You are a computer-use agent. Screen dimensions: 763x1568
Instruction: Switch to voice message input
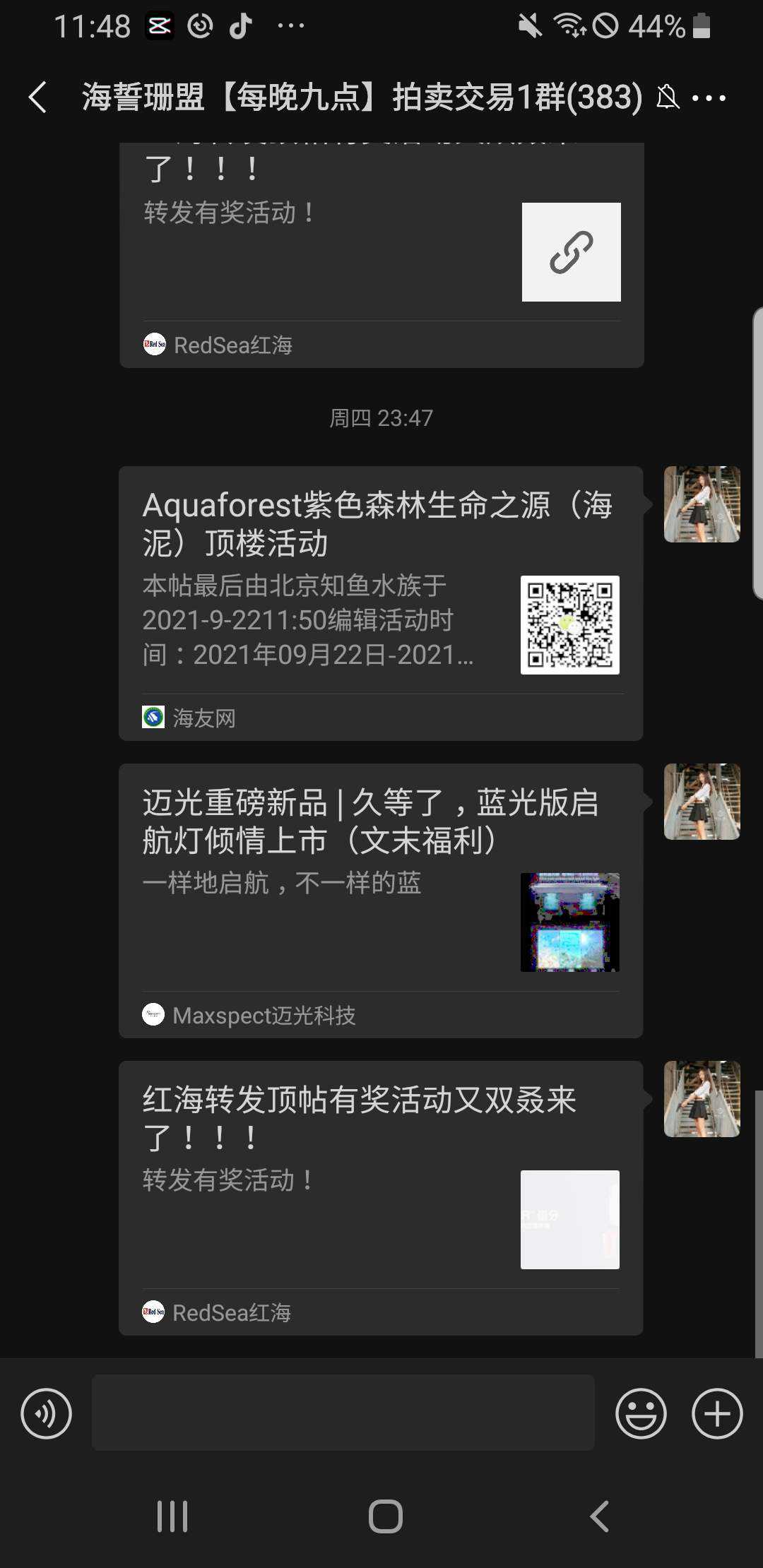pos(47,1413)
